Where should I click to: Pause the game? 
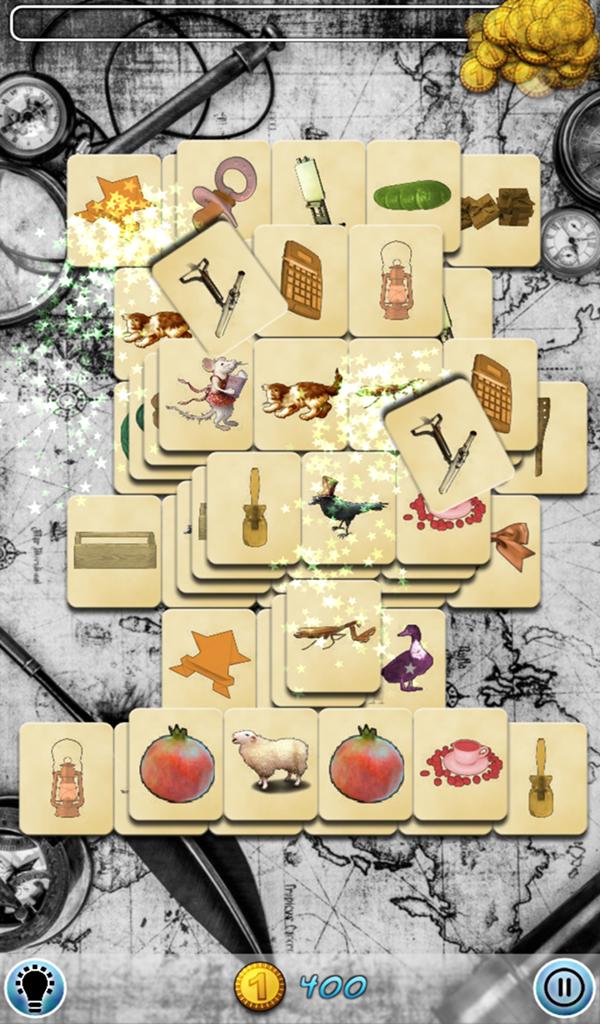(x=564, y=988)
